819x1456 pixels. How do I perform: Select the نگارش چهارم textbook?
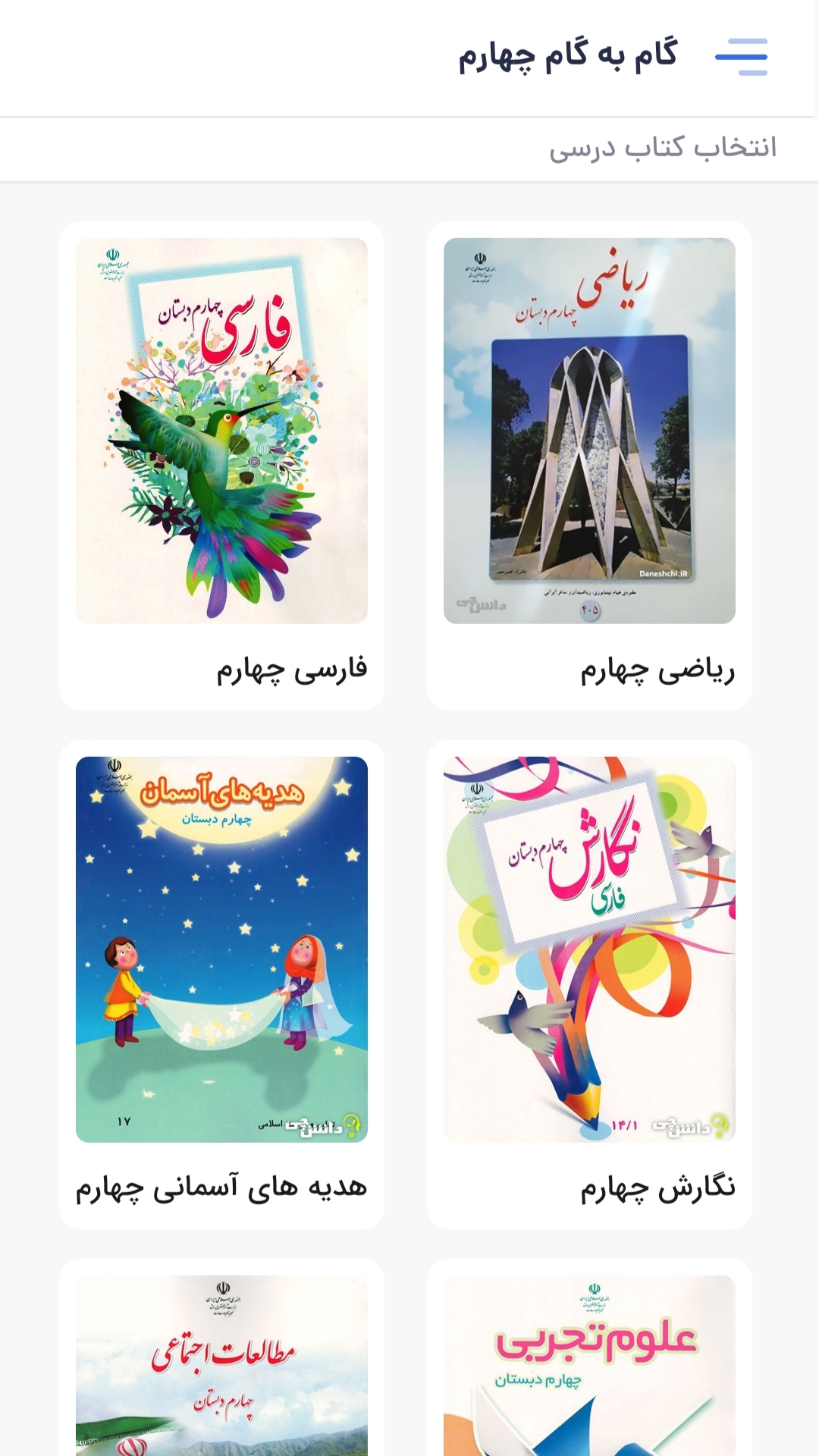[x=589, y=984]
